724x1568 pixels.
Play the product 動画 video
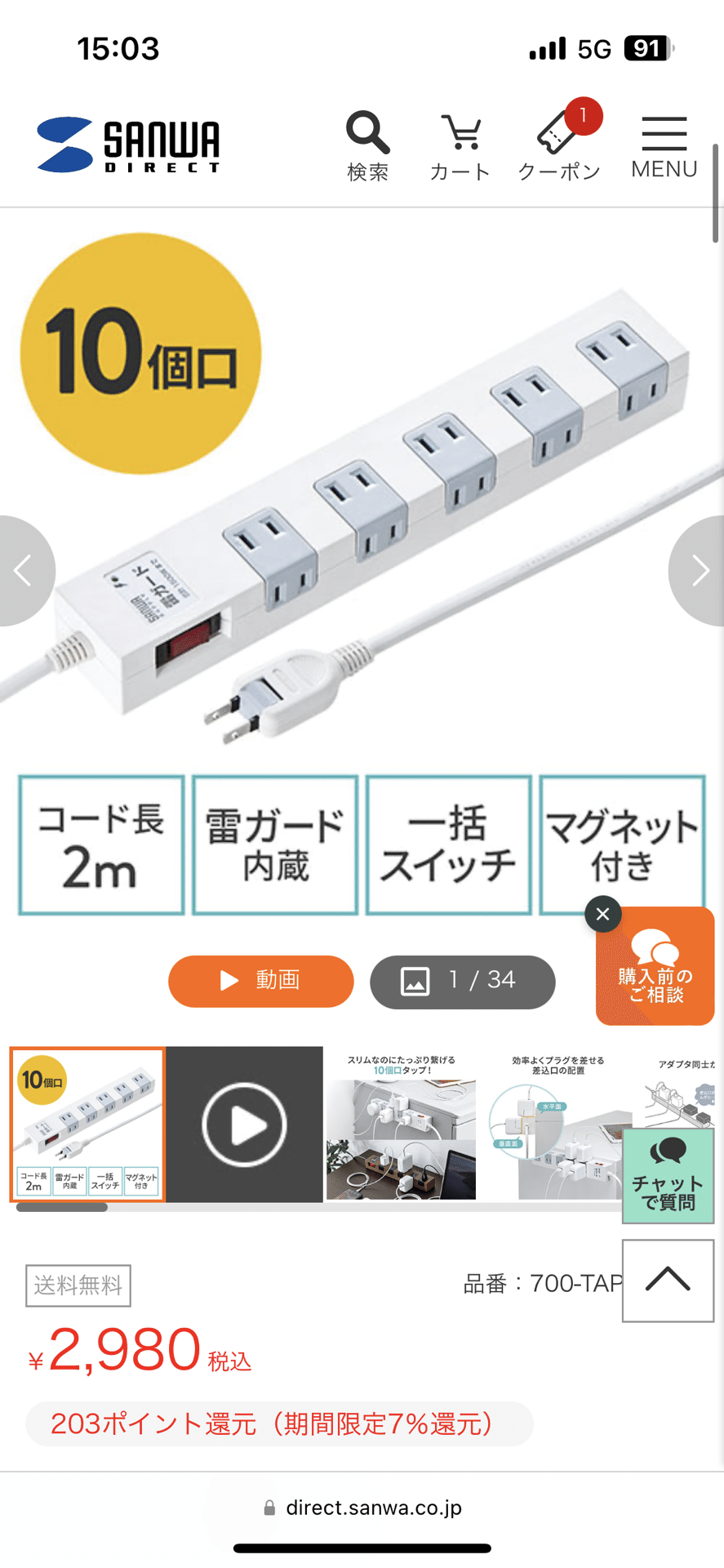[261, 981]
